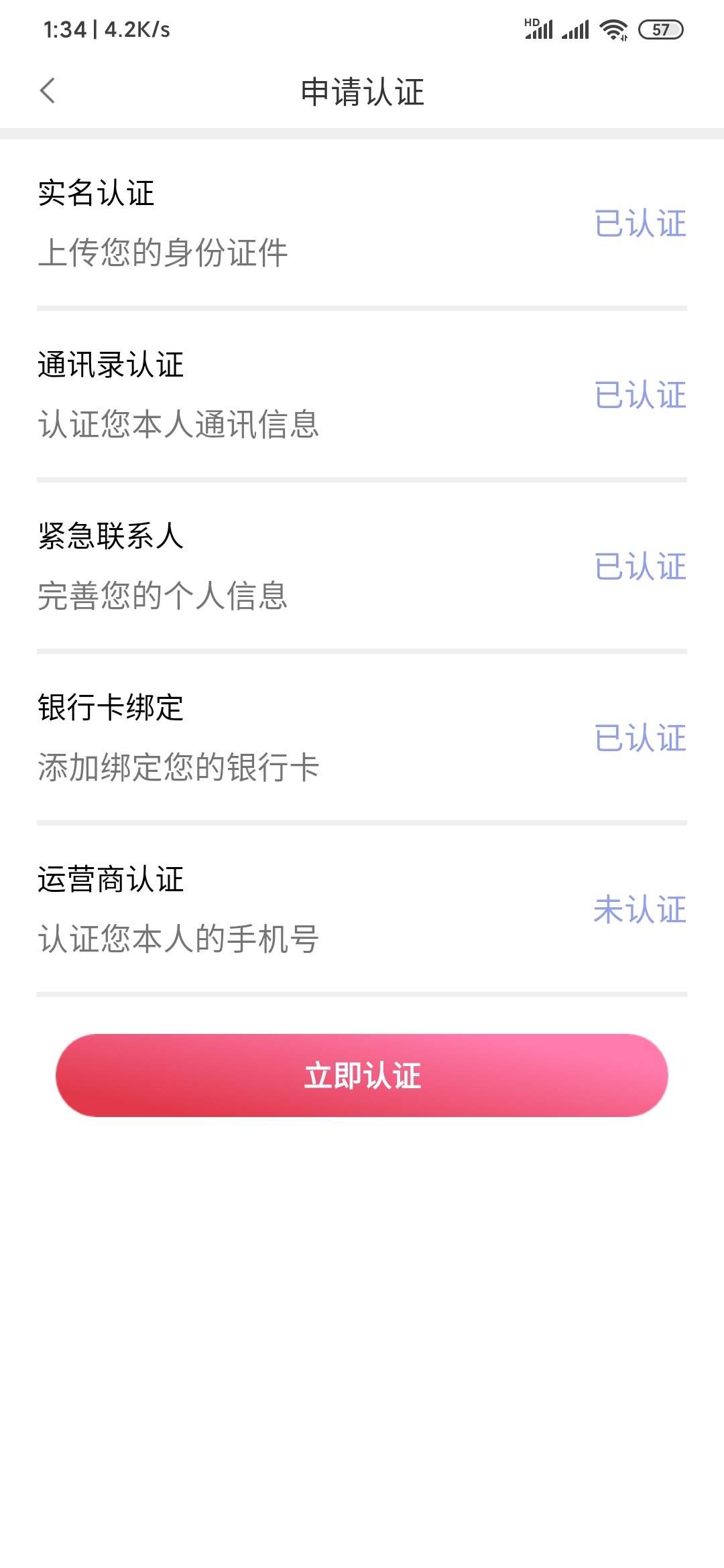
Task: Open the 通讯录认证 row
Action: [362, 395]
